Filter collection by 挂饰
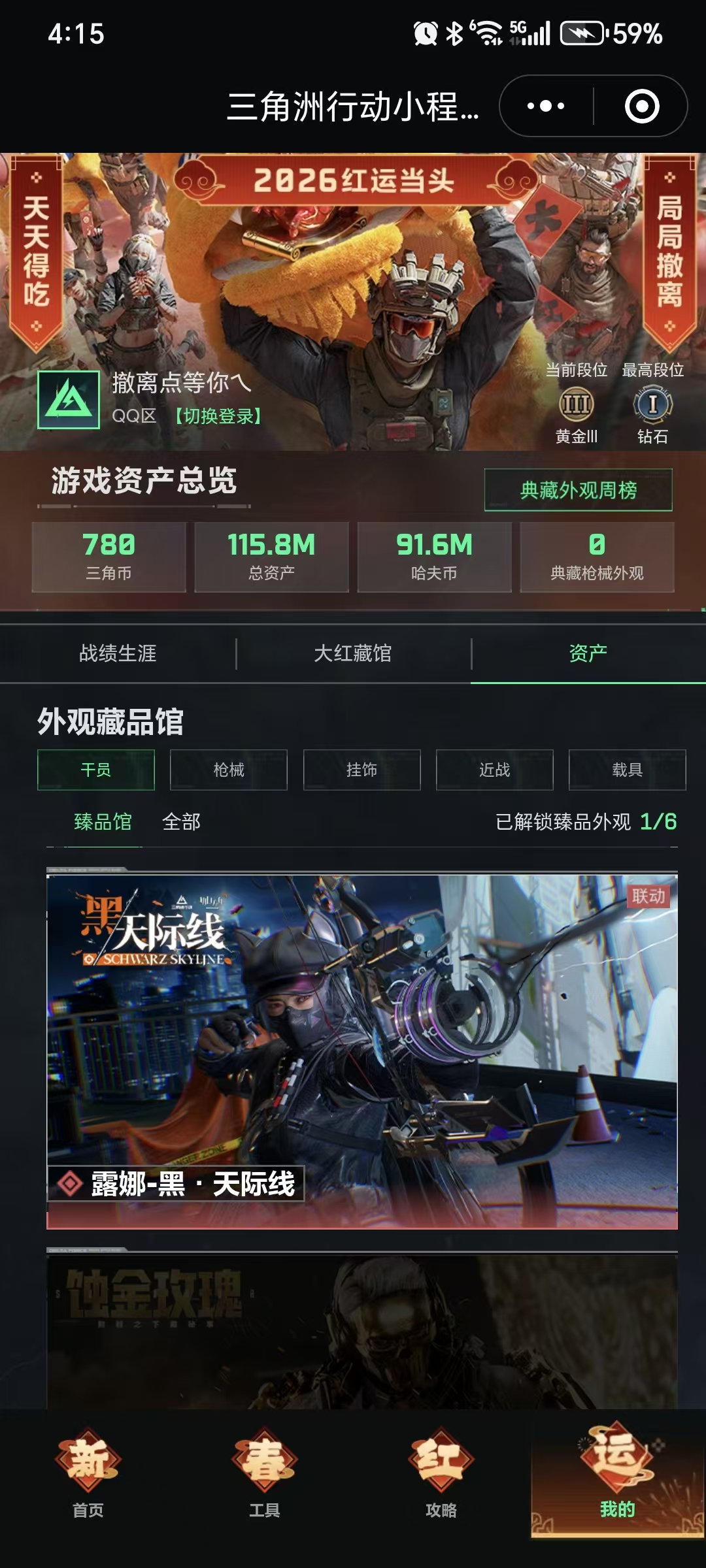The height and width of the screenshot is (1568, 706). (x=361, y=770)
